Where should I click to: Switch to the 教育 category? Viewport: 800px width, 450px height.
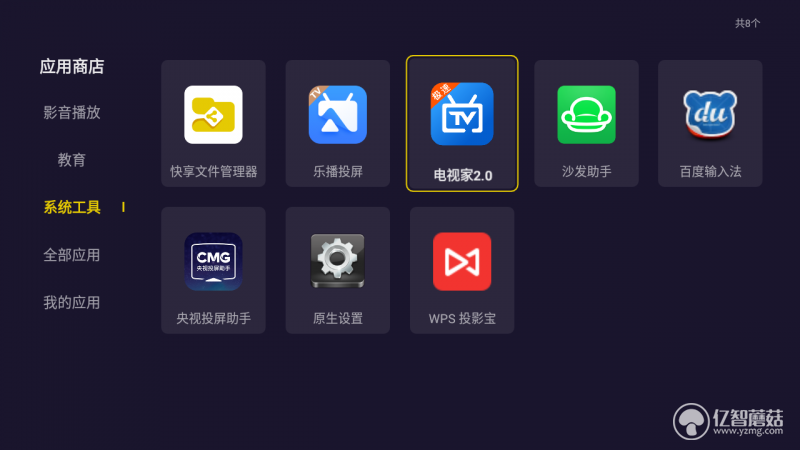coord(72,160)
